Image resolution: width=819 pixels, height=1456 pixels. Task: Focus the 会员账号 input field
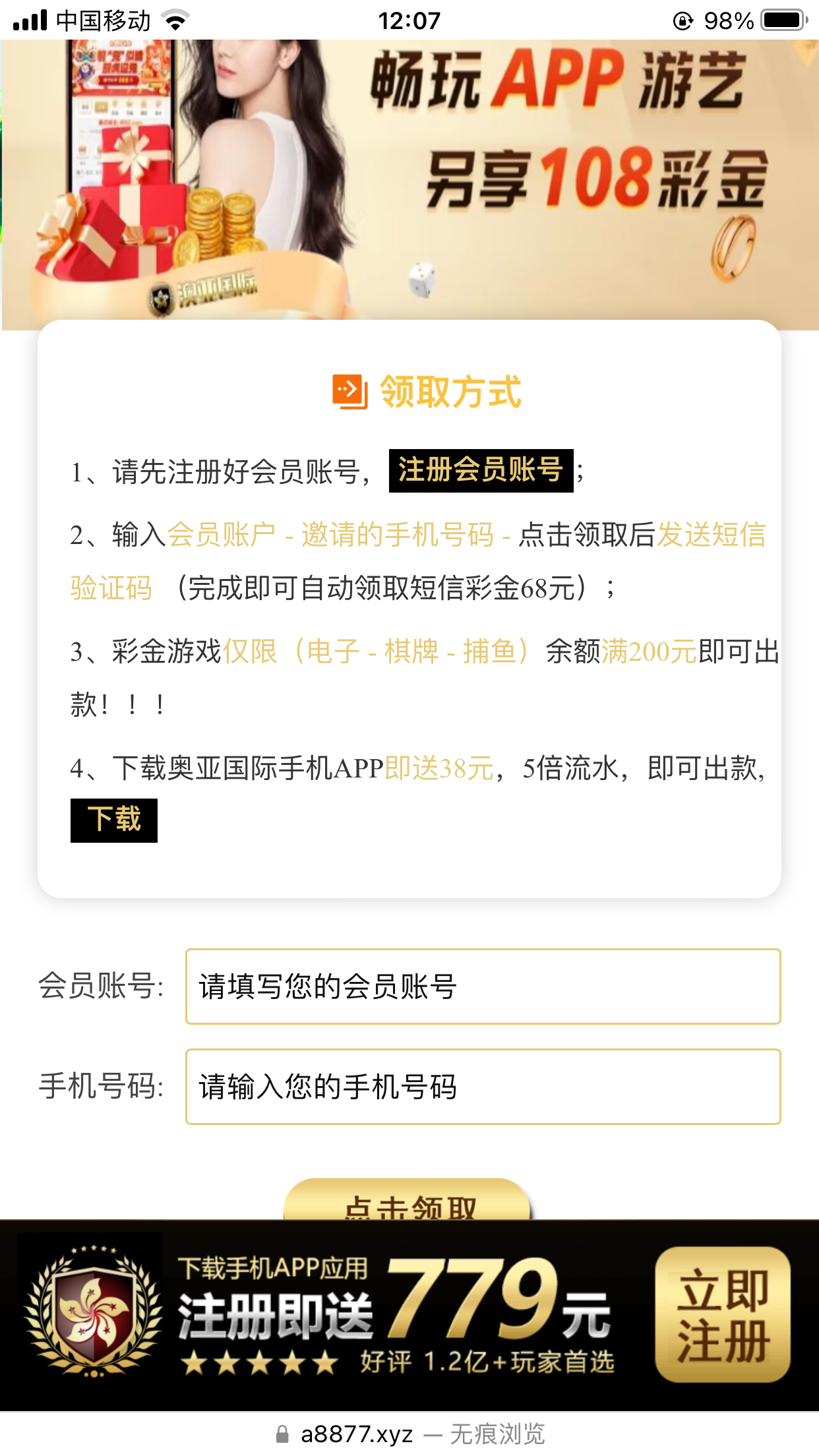pyautogui.click(x=483, y=986)
